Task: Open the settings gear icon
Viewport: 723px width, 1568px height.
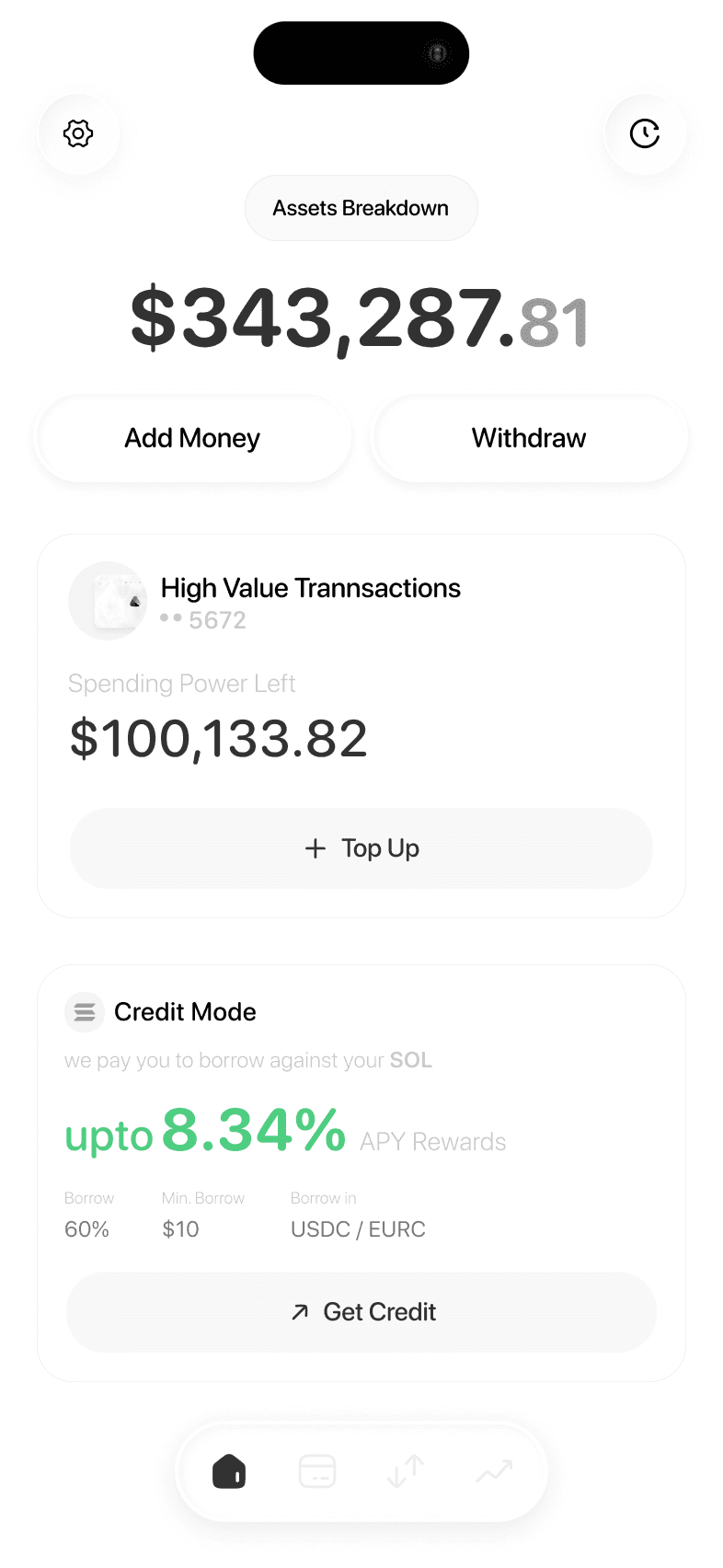Action: click(78, 133)
